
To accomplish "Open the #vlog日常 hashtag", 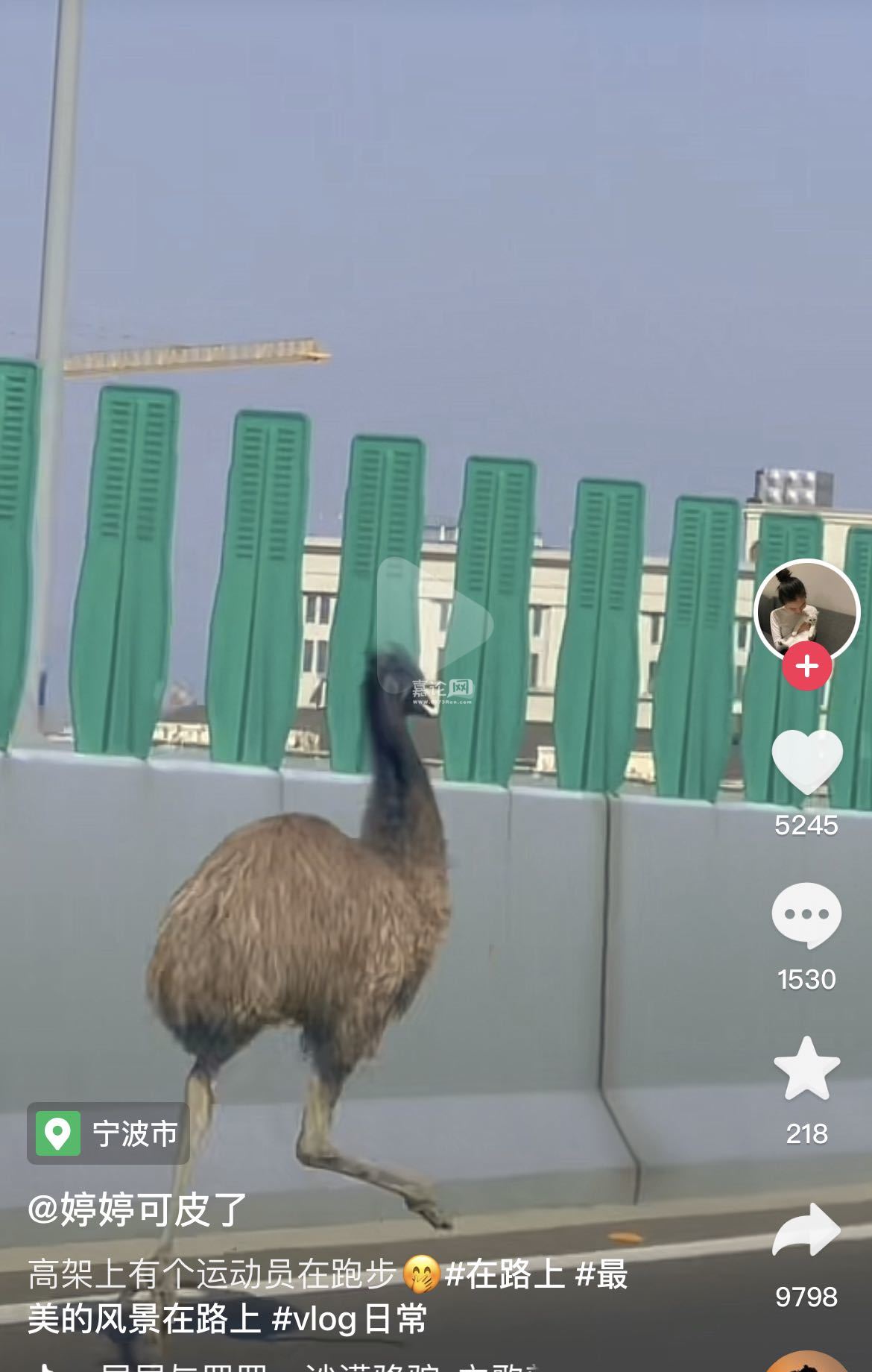I will 349,1319.
